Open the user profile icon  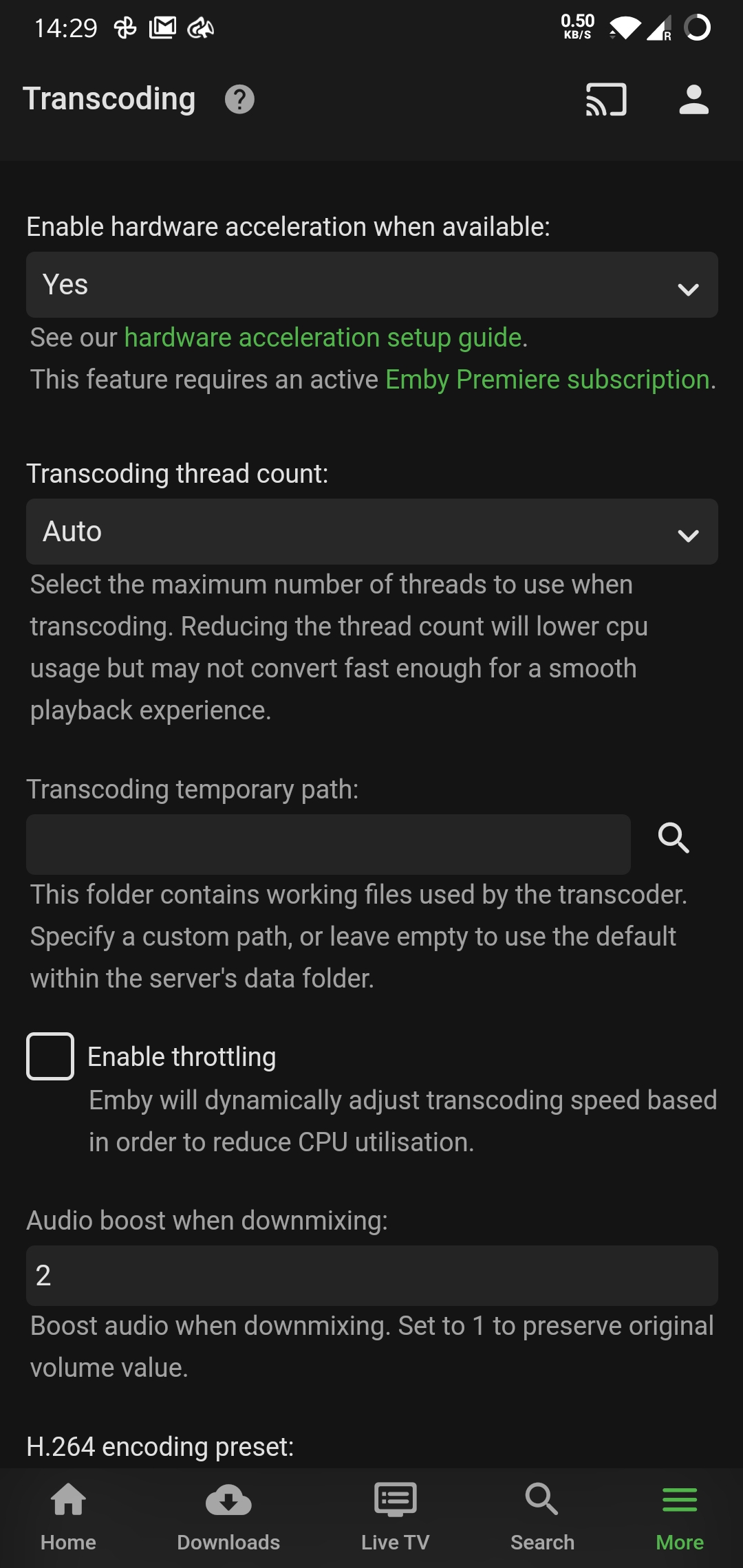[693, 100]
